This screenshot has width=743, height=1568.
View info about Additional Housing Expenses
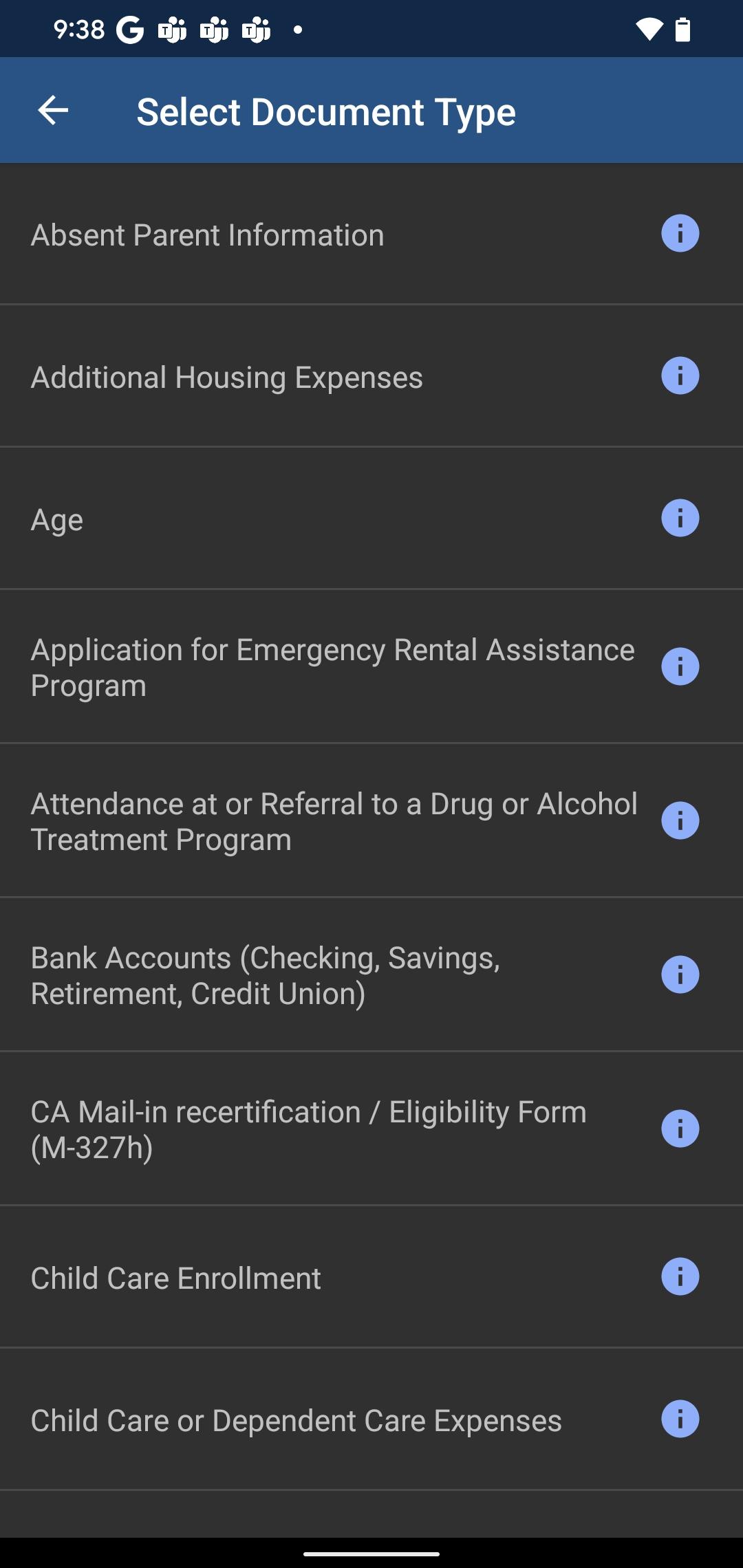point(680,375)
